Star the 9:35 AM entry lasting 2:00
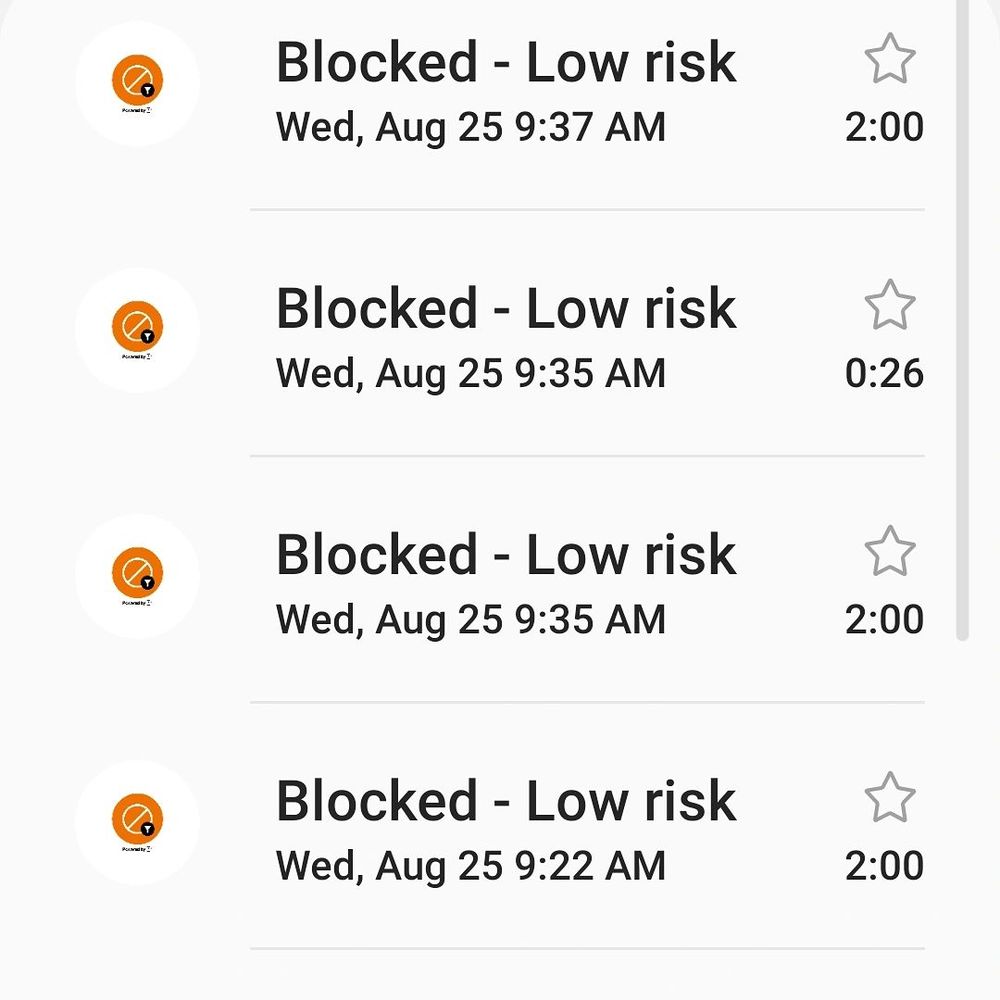 [889, 551]
